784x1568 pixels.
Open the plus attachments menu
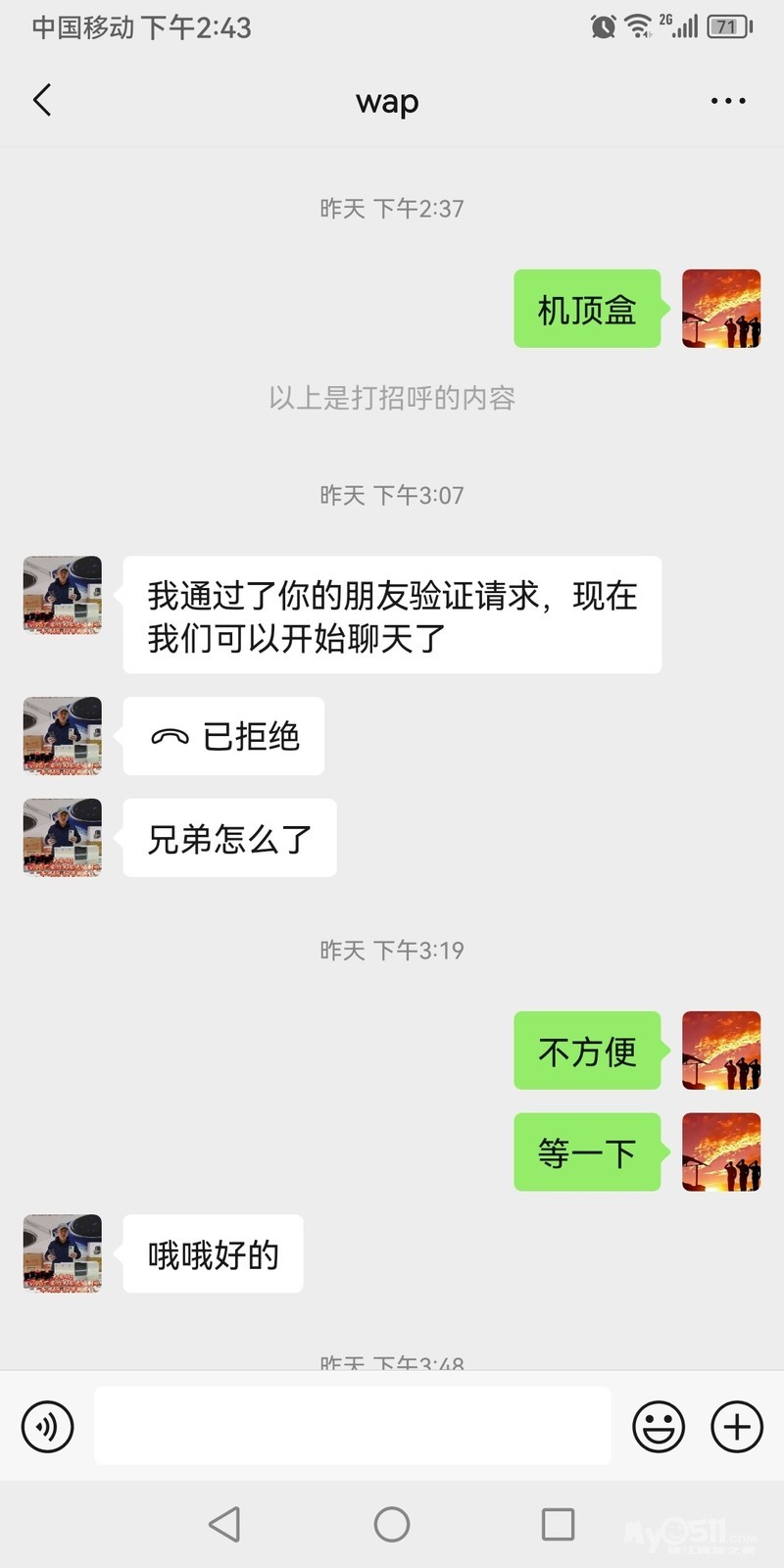(737, 1427)
